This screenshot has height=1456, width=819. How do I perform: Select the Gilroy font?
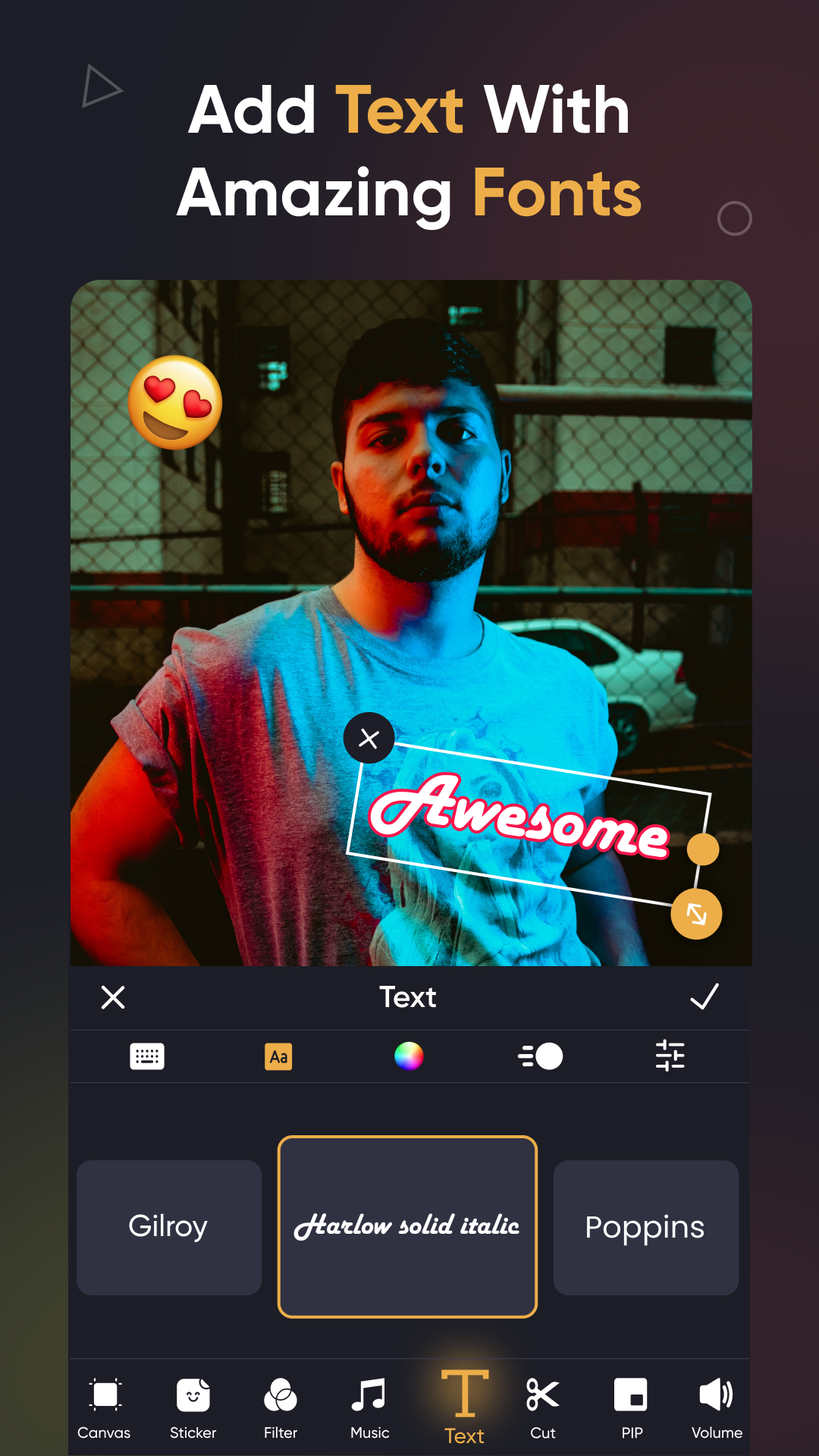[168, 1227]
